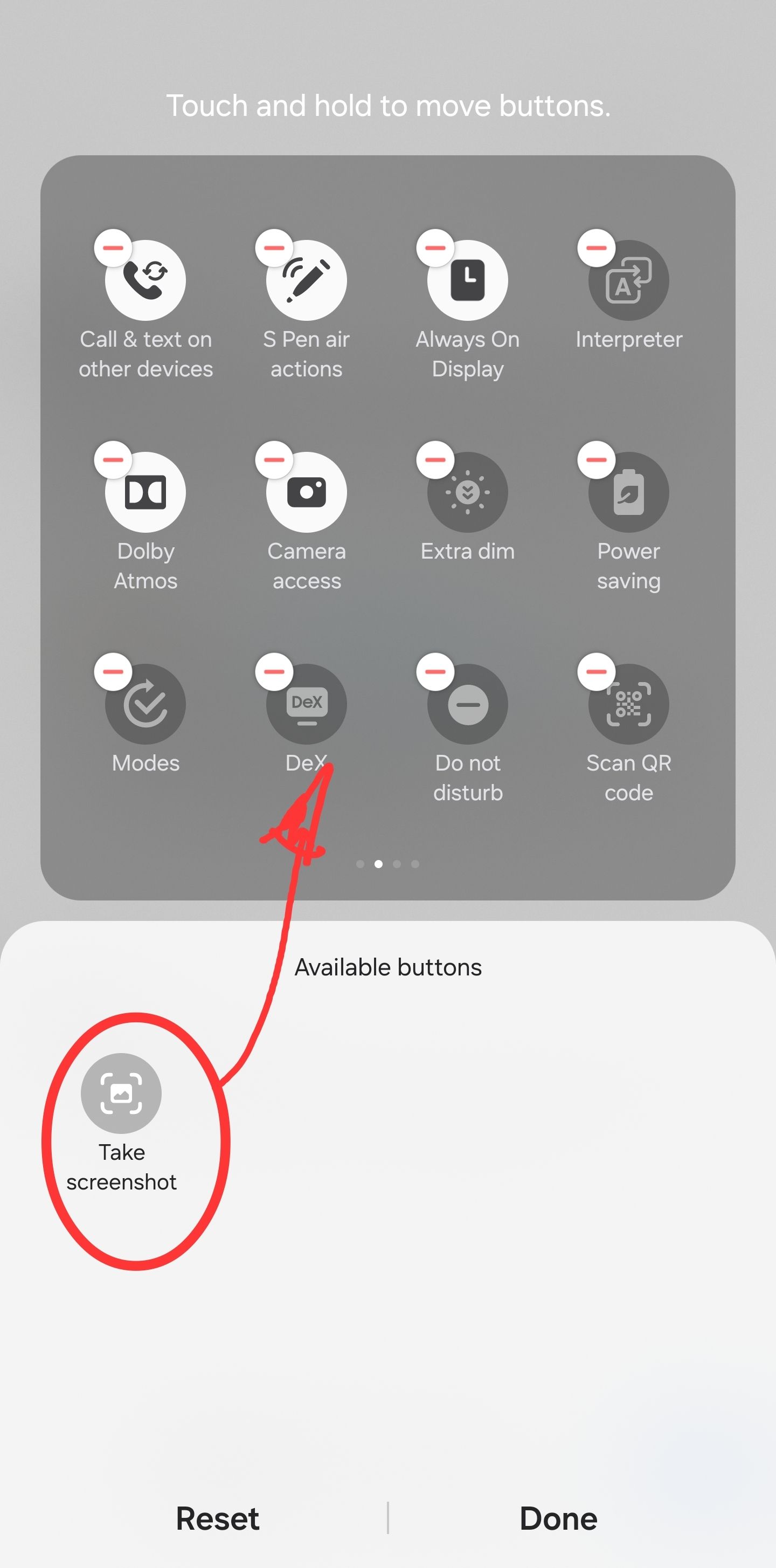Remove the Extra dim button
The width and height of the screenshot is (776, 1568).
[435, 459]
